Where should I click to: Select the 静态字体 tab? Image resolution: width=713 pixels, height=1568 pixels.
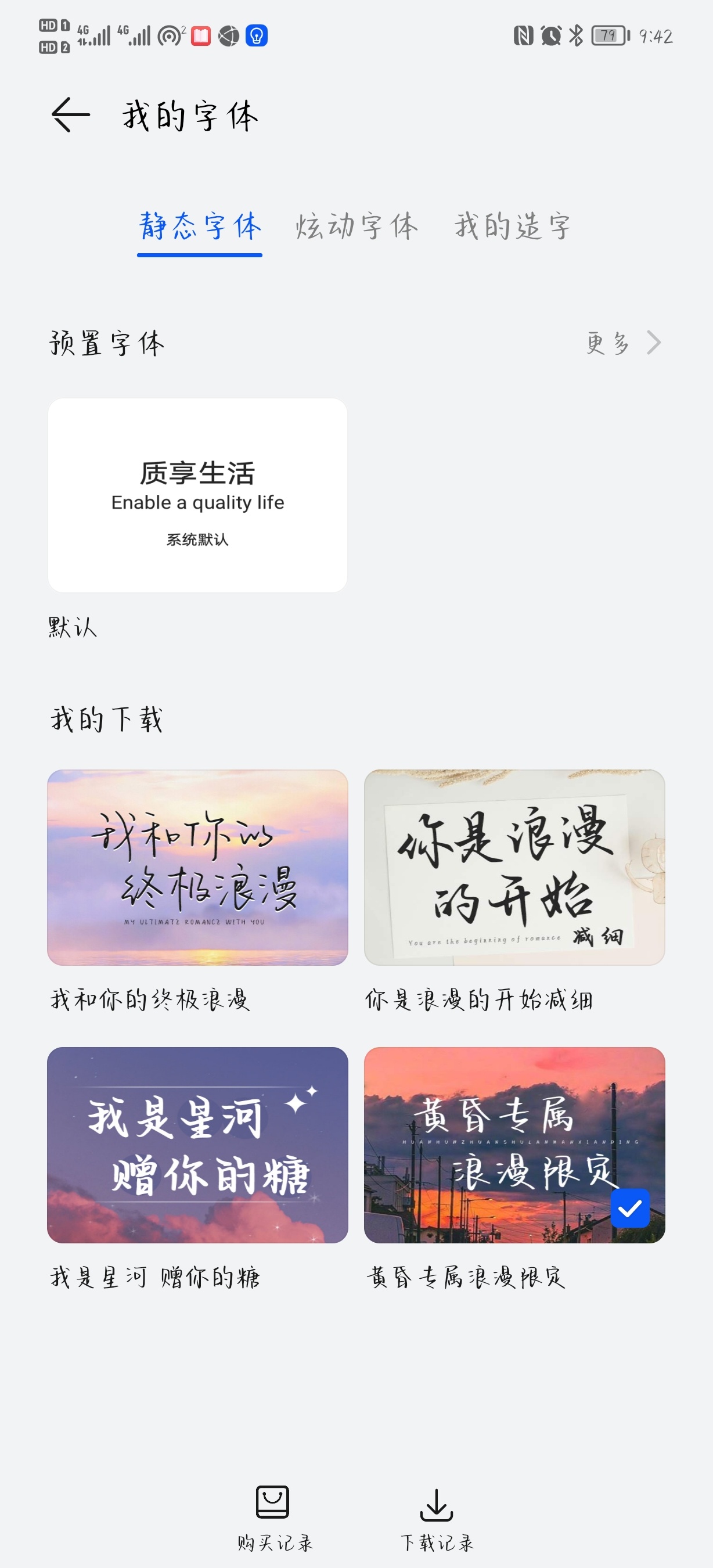[x=200, y=226]
